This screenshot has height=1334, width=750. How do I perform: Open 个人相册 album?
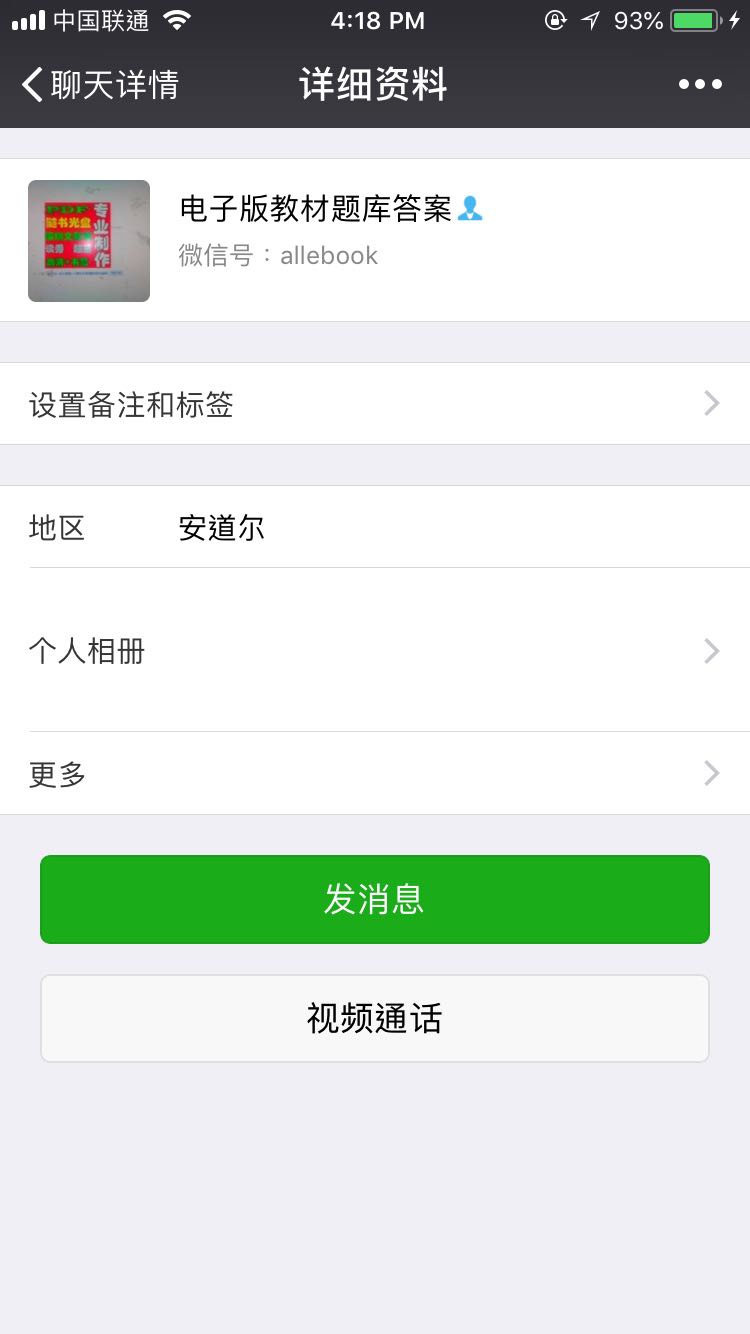(x=375, y=651)
